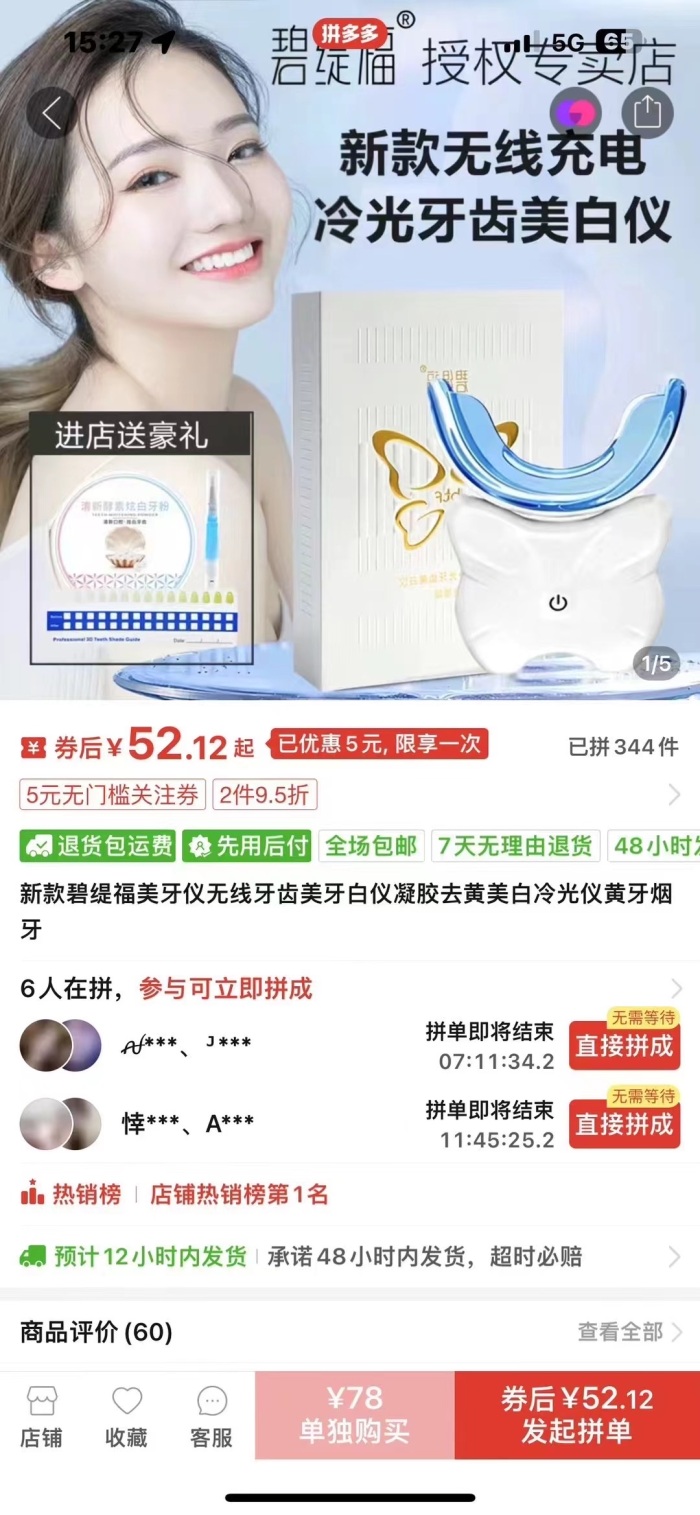Screen dimensions: 700x1515
Task: Open the service guarantees row with 退货包运费
Action: tap(350, 846)
